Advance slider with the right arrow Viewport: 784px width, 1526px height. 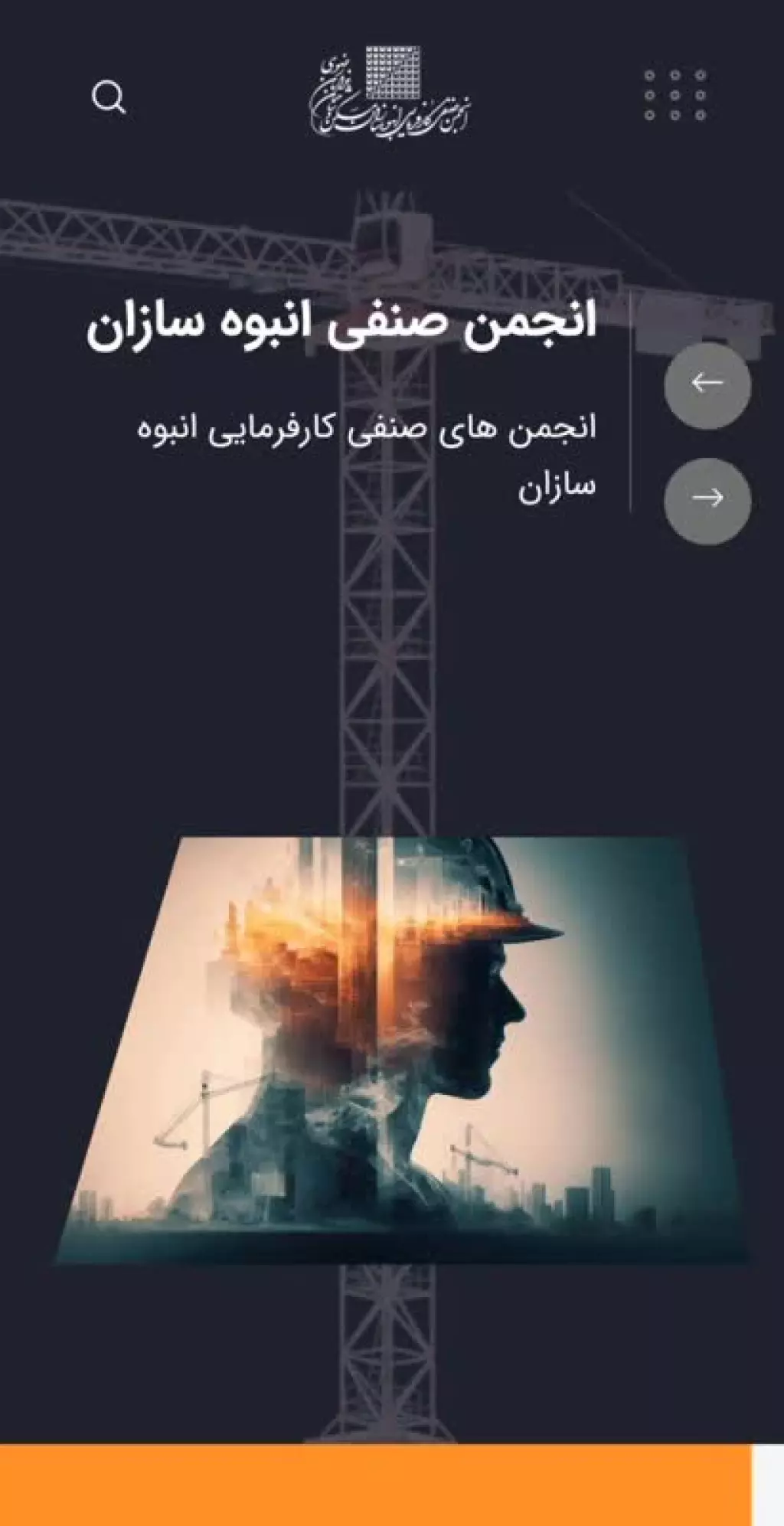(x=707, y=498)
